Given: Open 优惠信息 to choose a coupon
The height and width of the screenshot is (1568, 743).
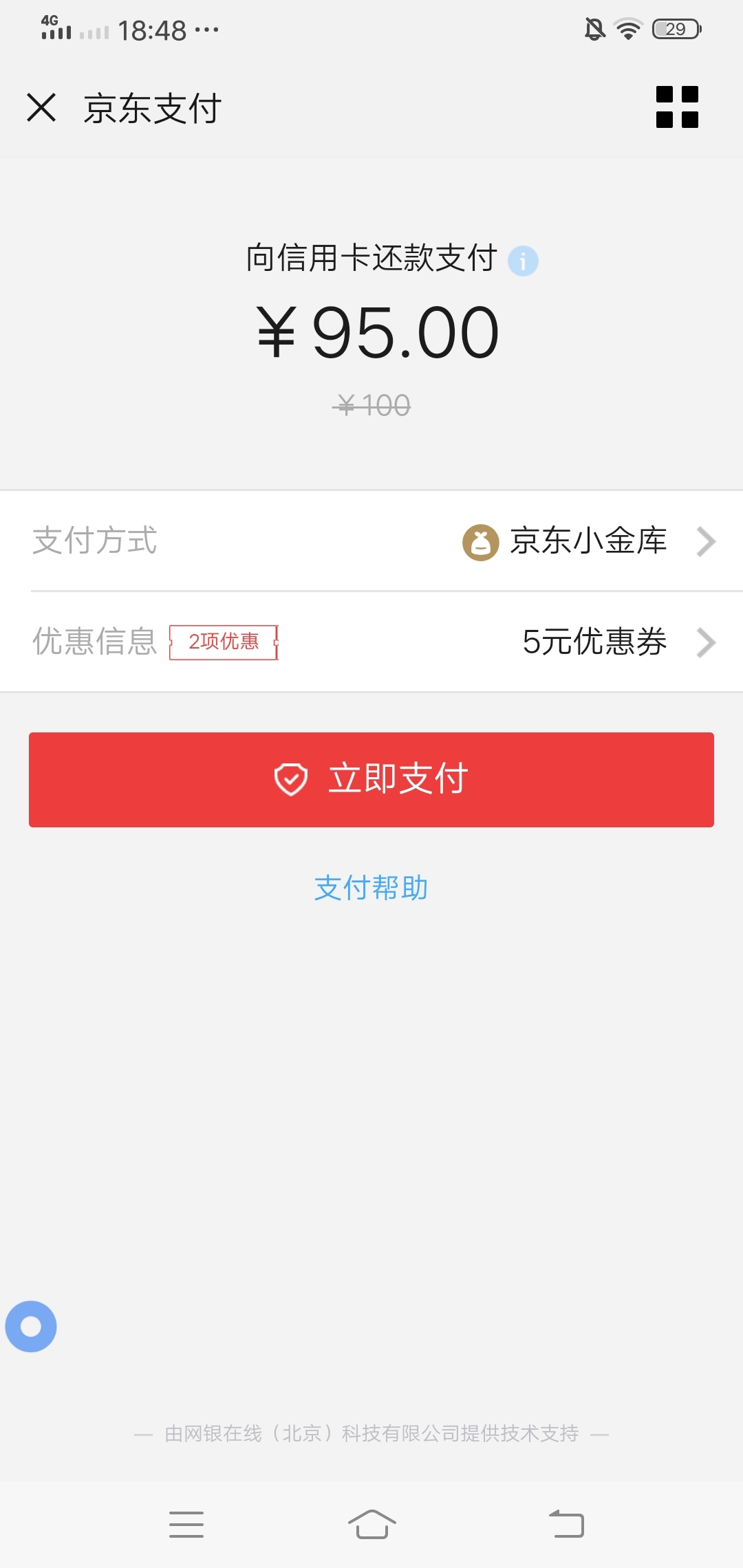Looking at the screenshot, I should pos(371,642).
